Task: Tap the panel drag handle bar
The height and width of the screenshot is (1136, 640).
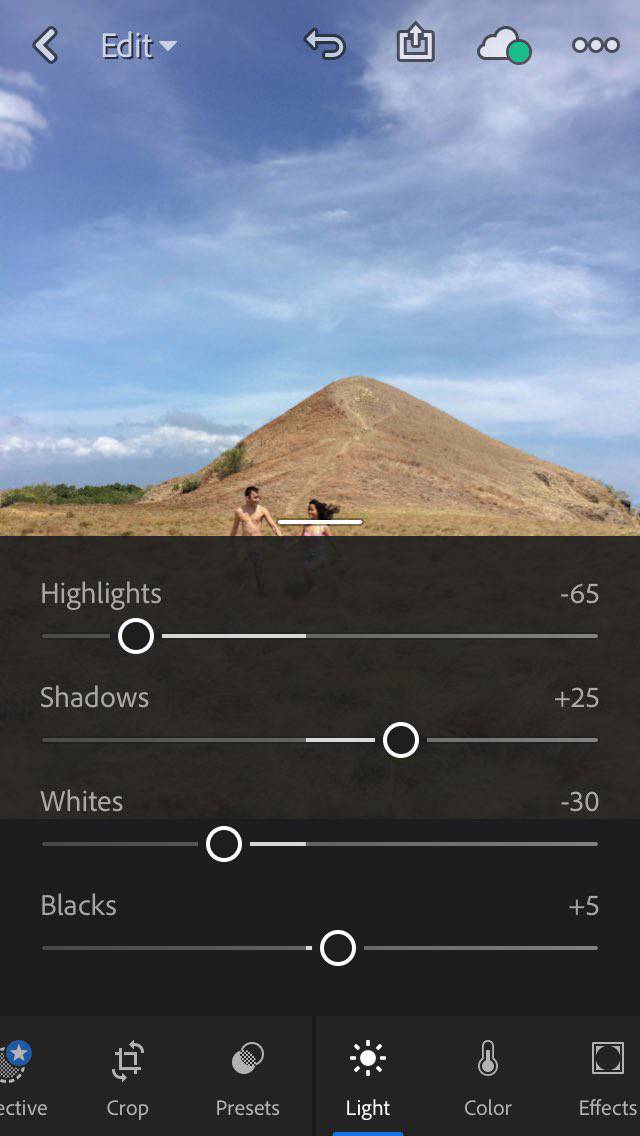Action: pos(320,522)
